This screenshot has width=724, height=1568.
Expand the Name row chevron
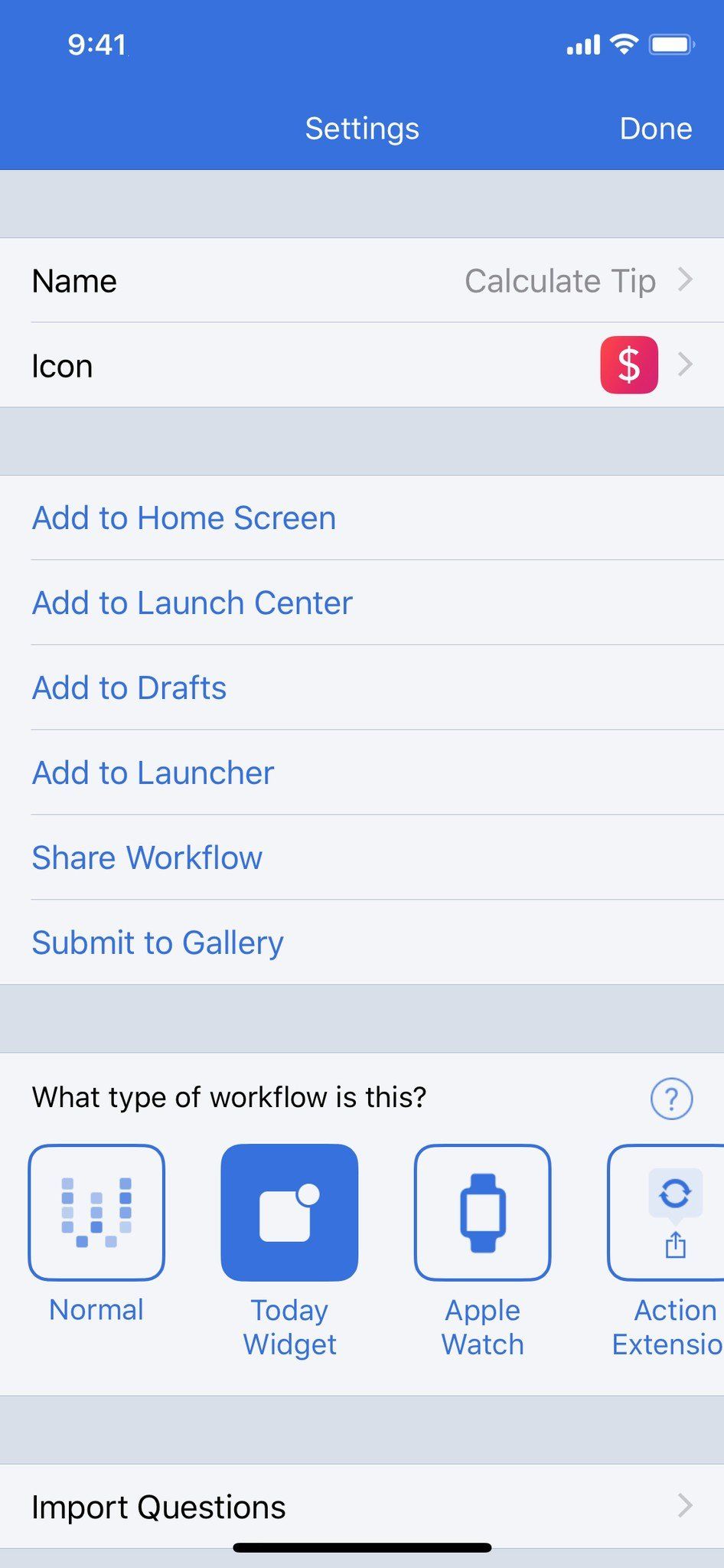click(x=685, y=280)
